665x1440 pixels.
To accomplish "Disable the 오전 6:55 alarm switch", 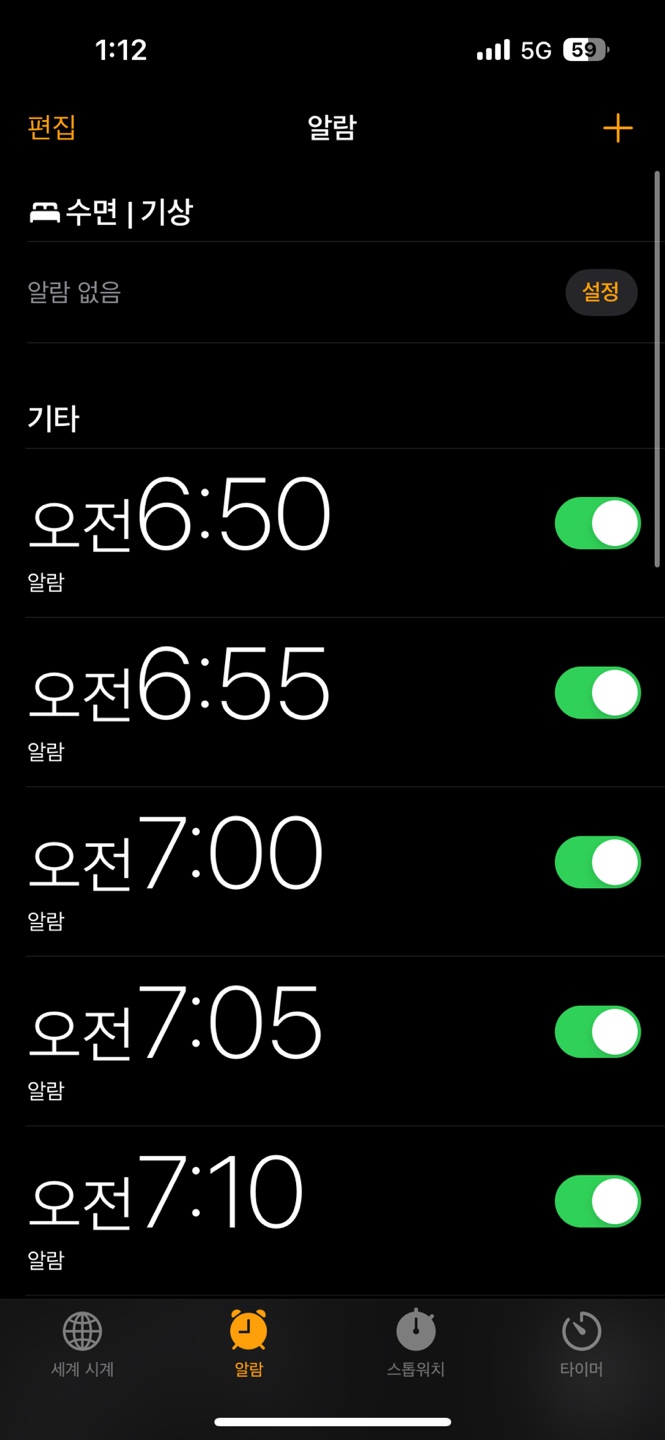I will coord(598,693).
